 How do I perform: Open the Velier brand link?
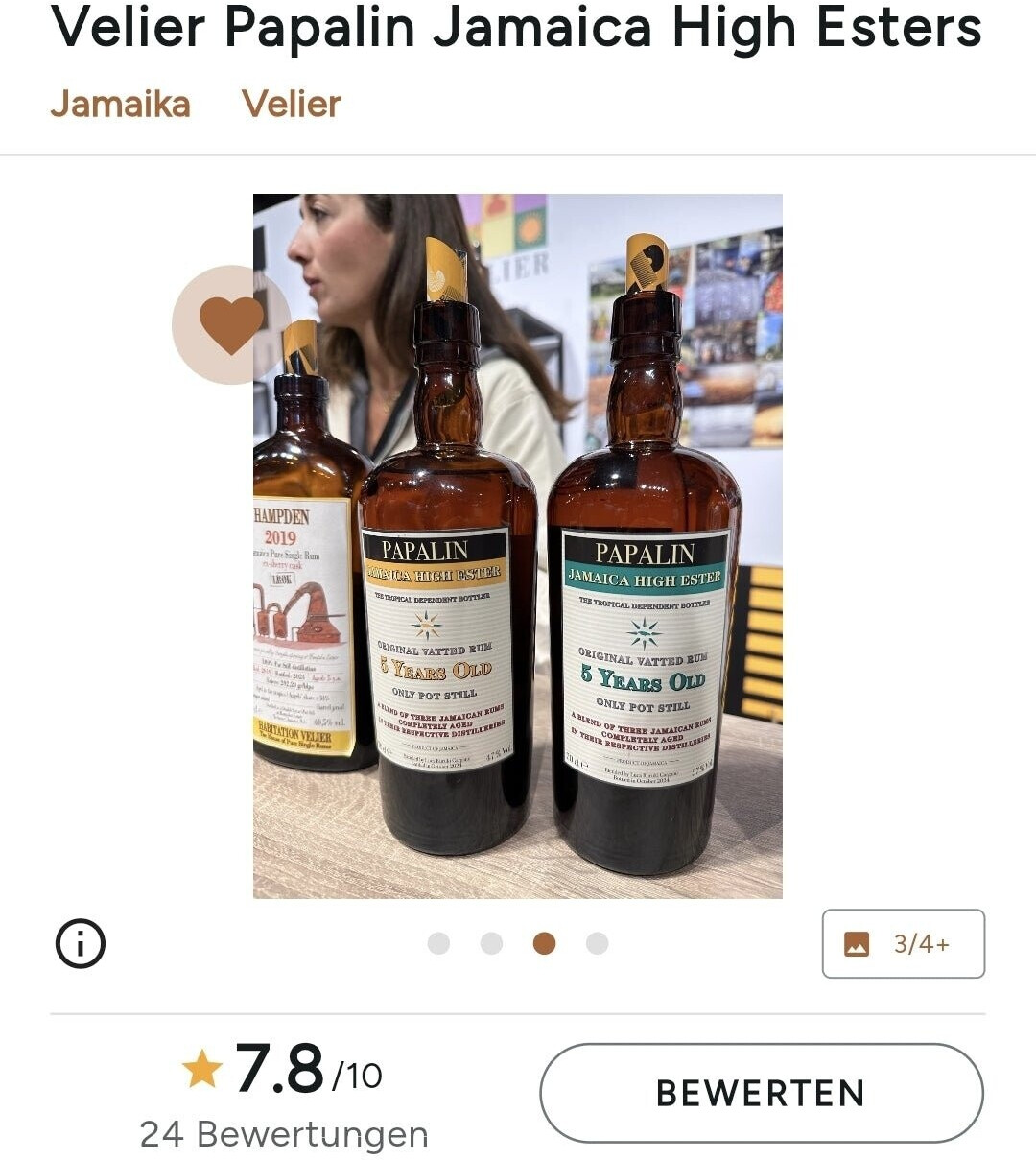[x=291, y=104]
